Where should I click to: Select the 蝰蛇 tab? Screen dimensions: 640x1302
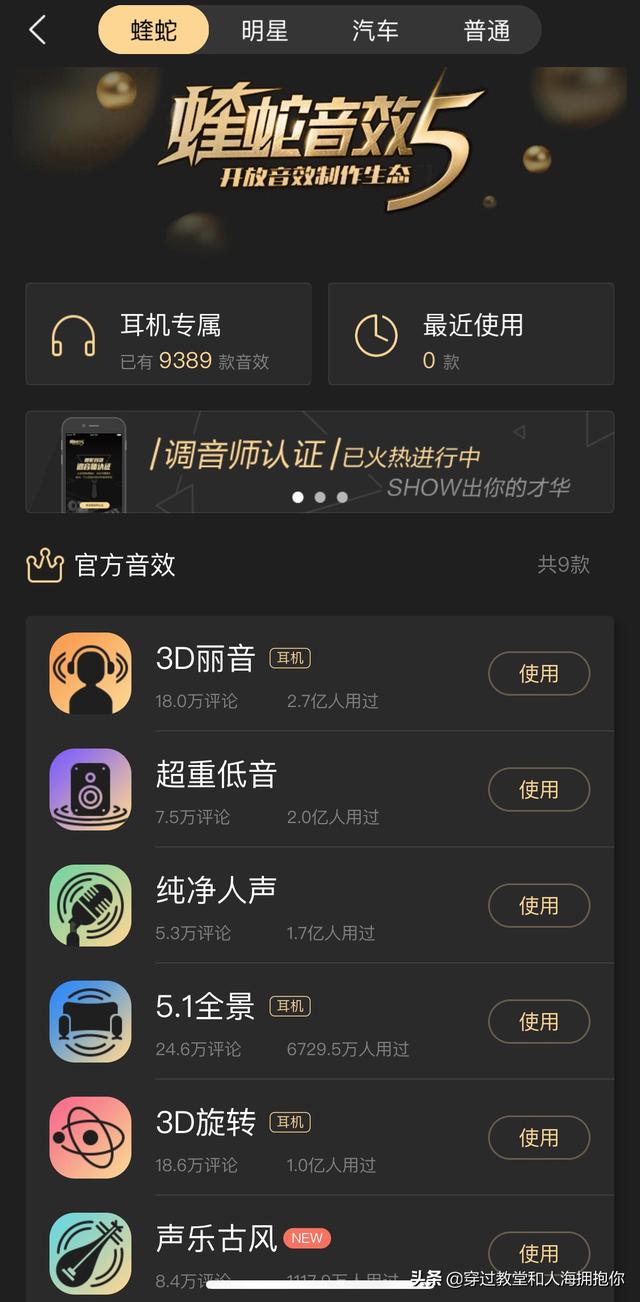[154, 30]
